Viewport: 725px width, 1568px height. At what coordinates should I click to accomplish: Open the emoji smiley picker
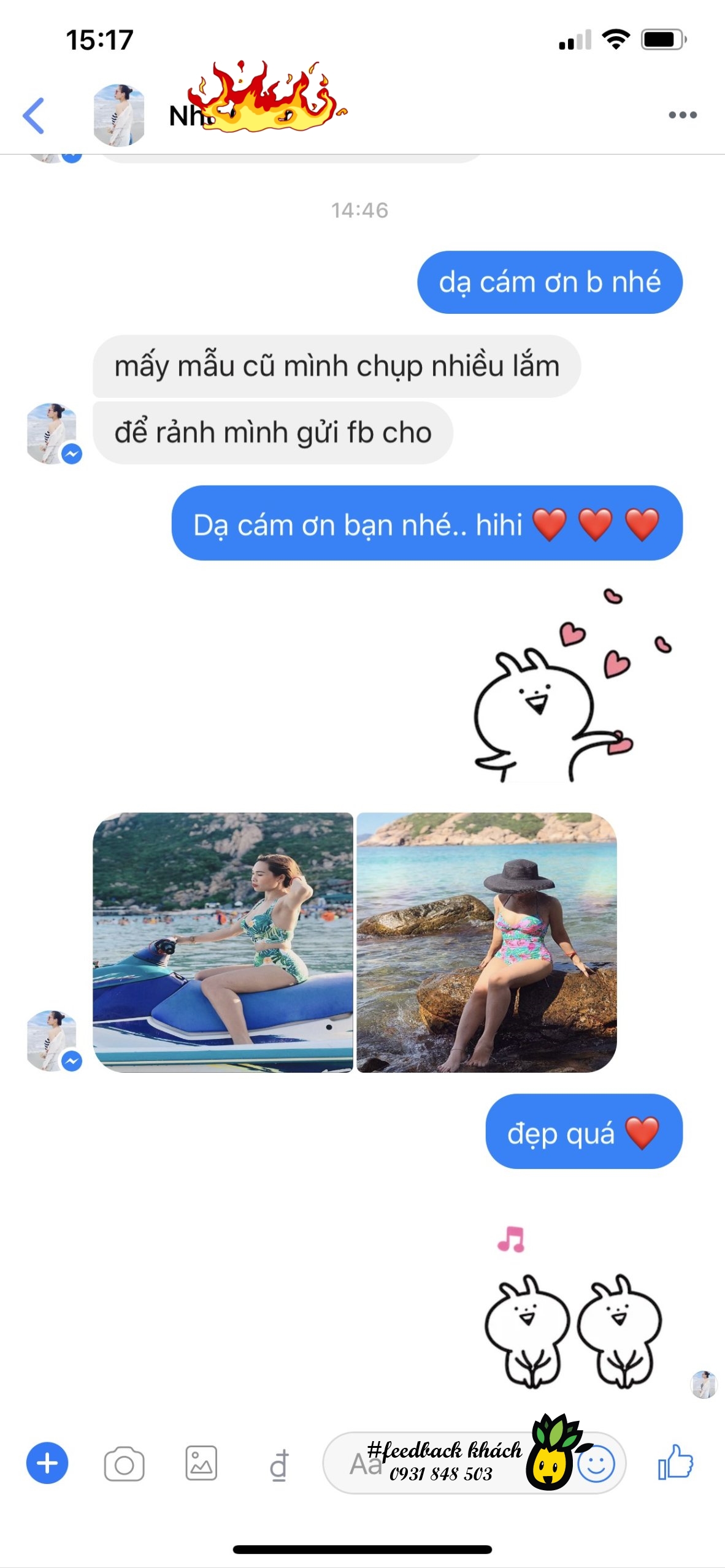point(596,1464)
